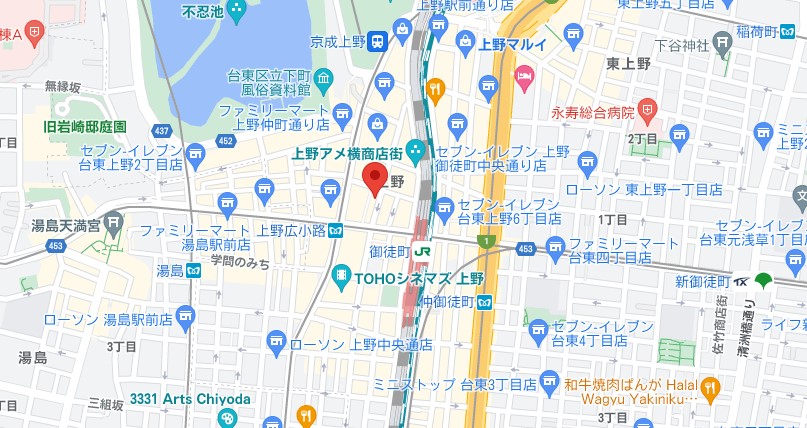This screenshot has width=807, height=428.
Task: Select the 和牛焼肉ぱんが restaurant marker
Action: 710,385
